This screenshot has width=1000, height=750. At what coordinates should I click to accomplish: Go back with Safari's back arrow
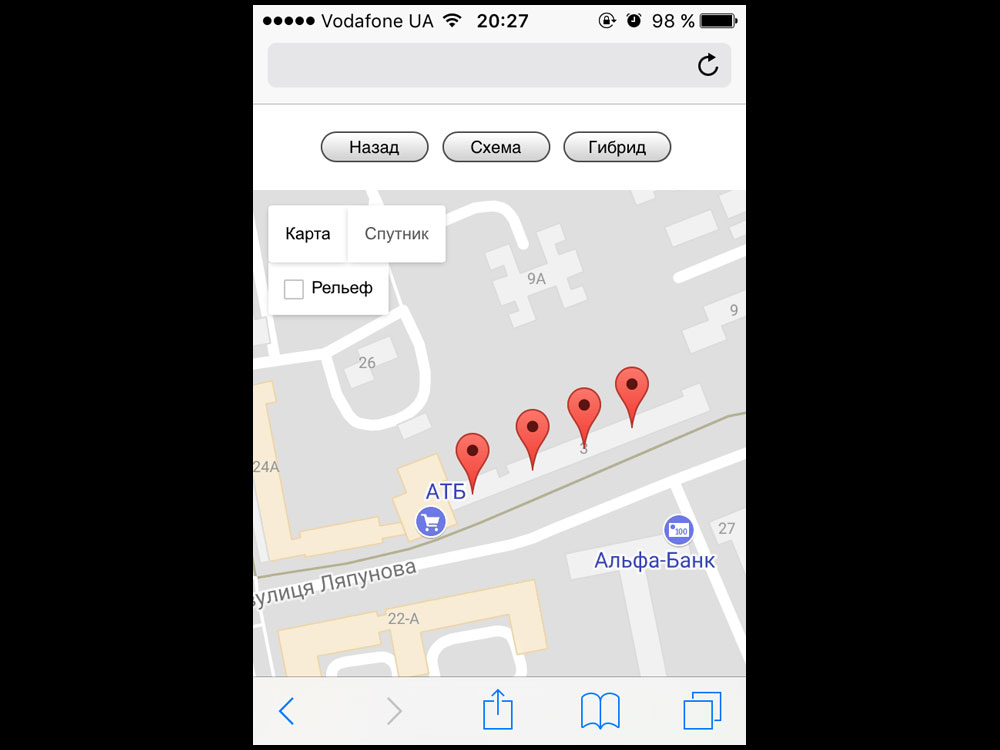(287, 711)
